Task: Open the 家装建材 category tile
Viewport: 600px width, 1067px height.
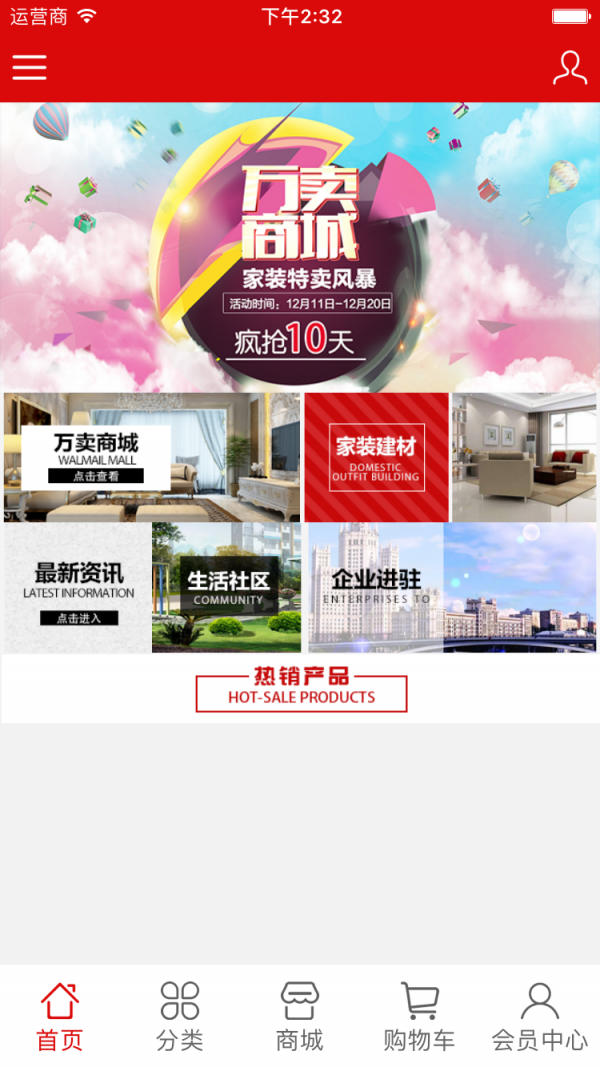Action: (x=375, y=457)
